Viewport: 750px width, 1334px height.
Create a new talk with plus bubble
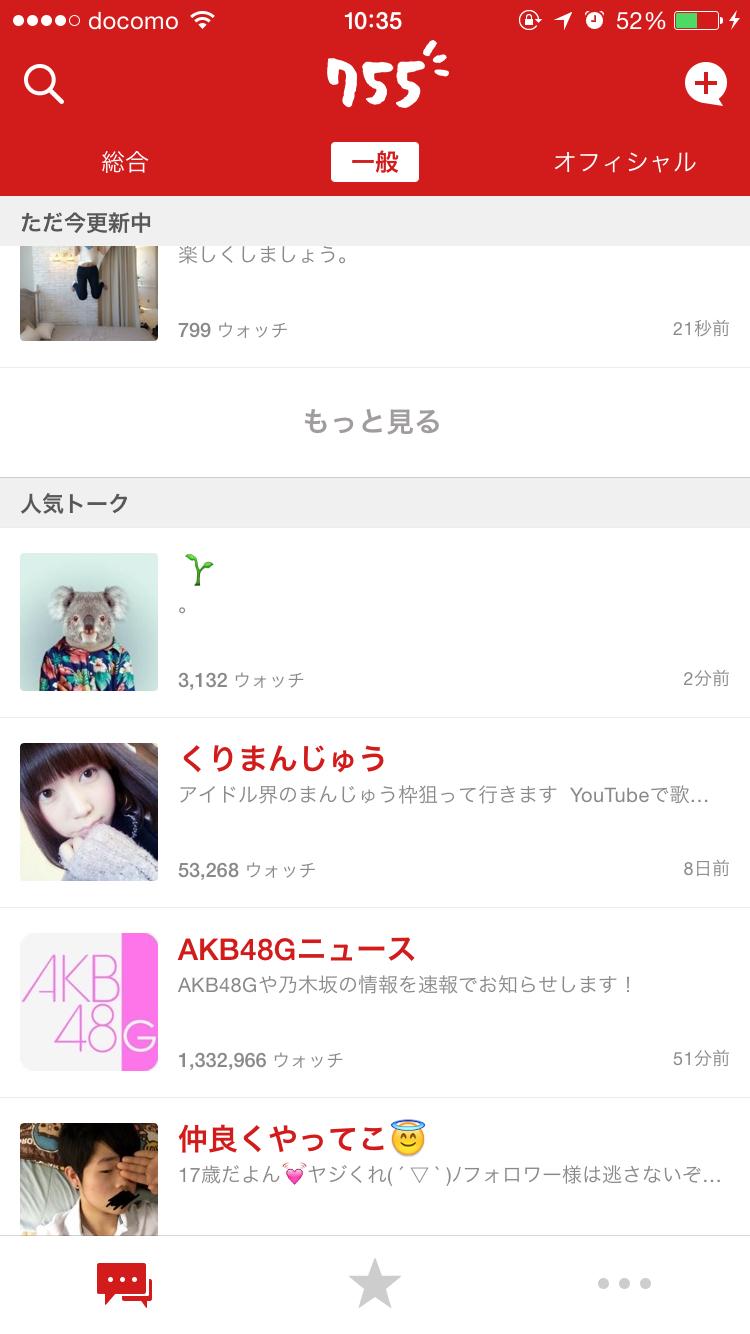705,84
